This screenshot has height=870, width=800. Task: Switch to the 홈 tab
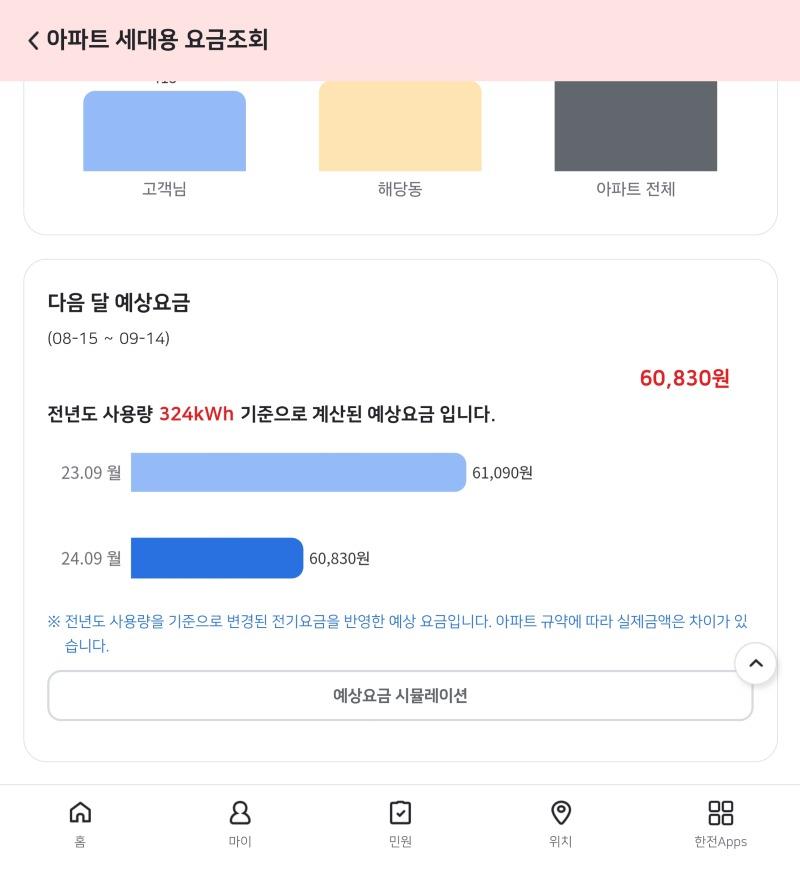(80, 823)
